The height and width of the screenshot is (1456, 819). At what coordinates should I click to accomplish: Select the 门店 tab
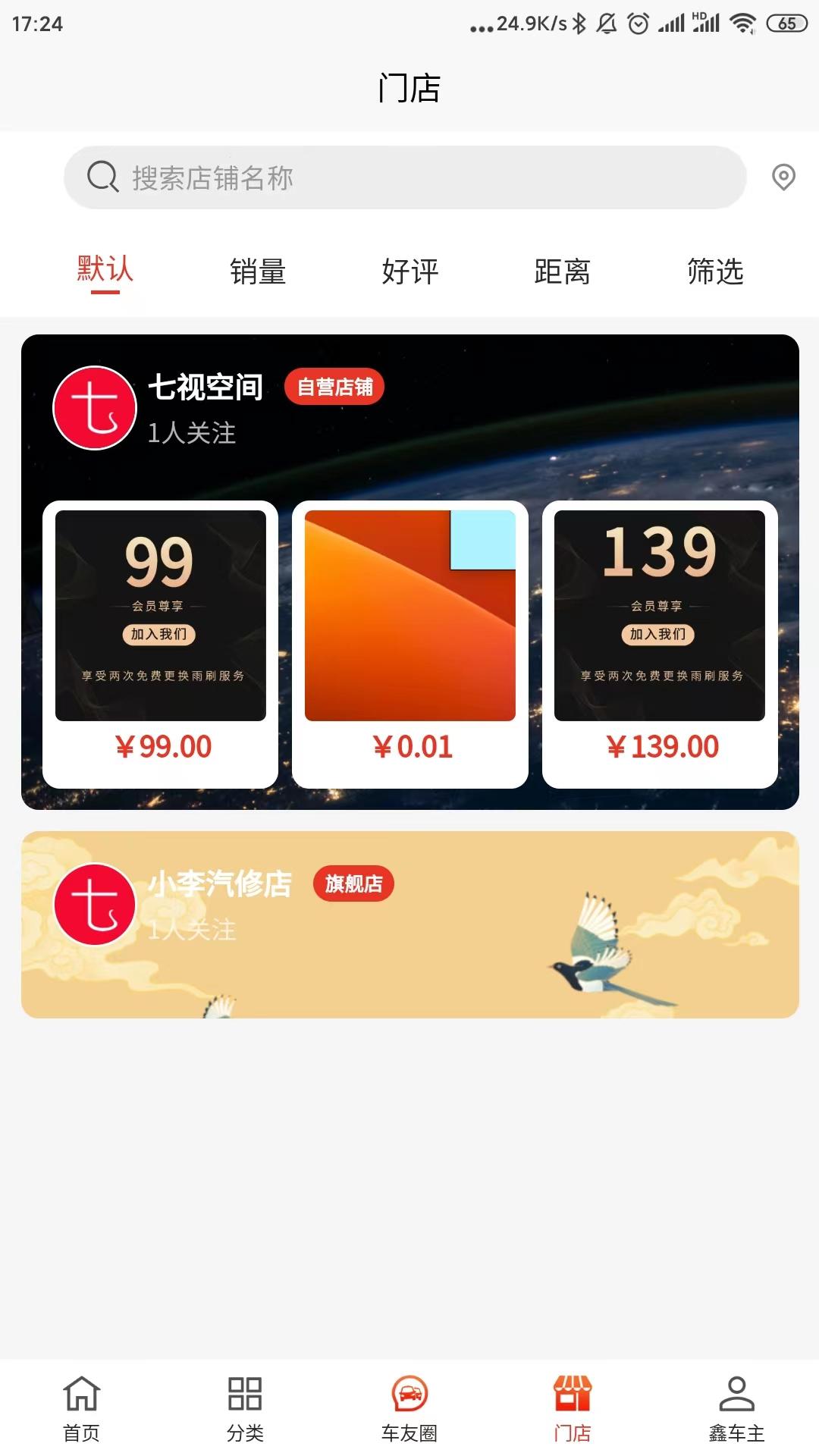coord(573,1408)
